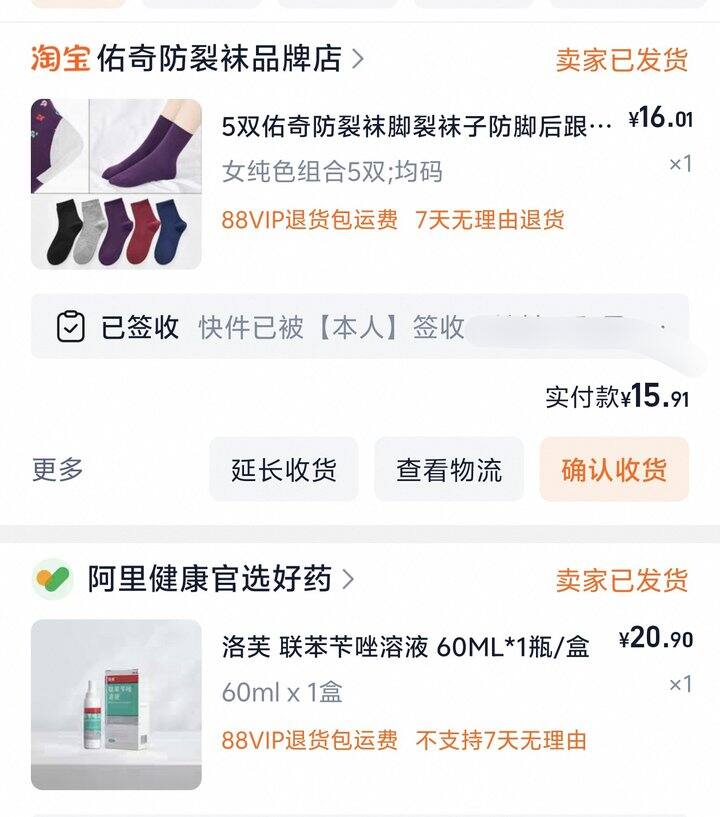Click 卖家已发货 status on the socks order

pos(621,58)
